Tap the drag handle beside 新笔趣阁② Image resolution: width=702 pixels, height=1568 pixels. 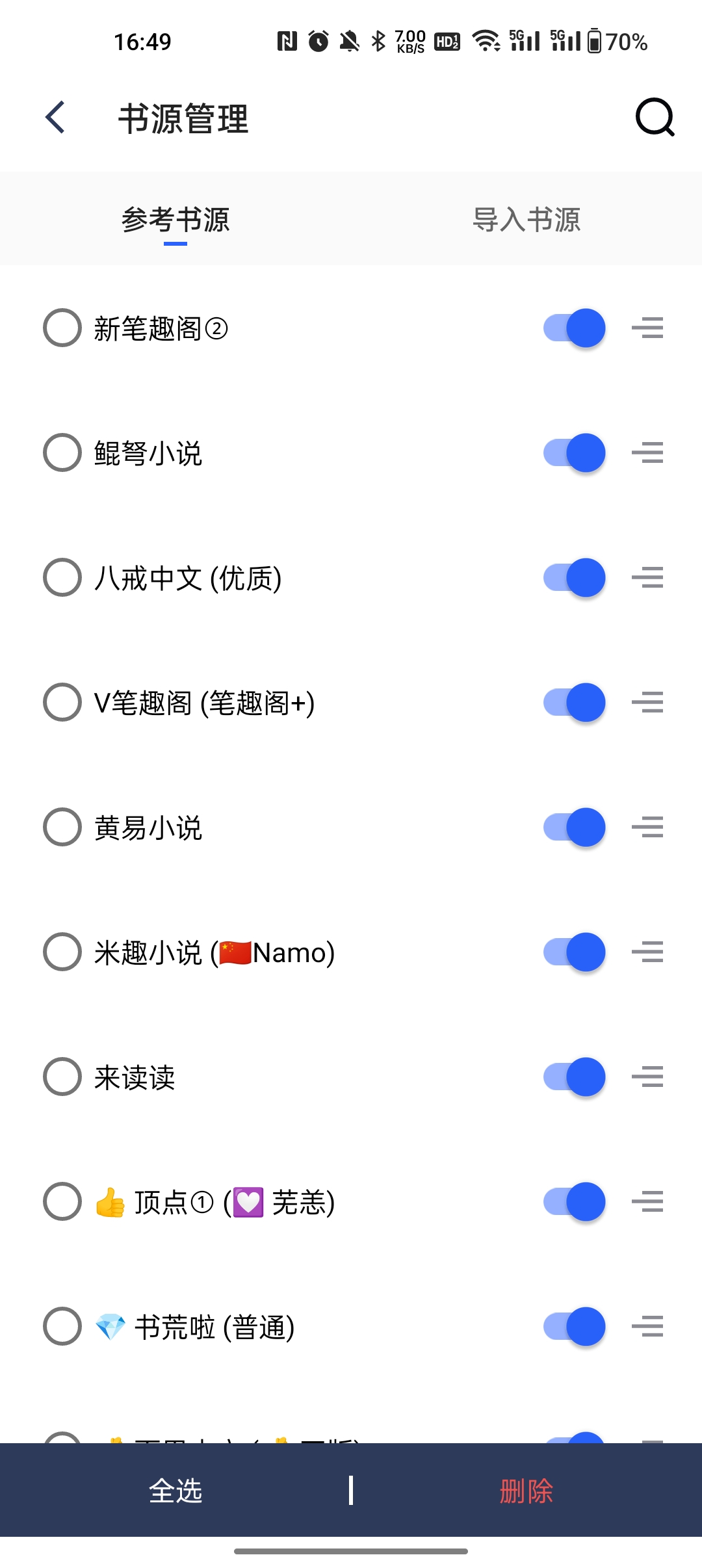(647, 328)
